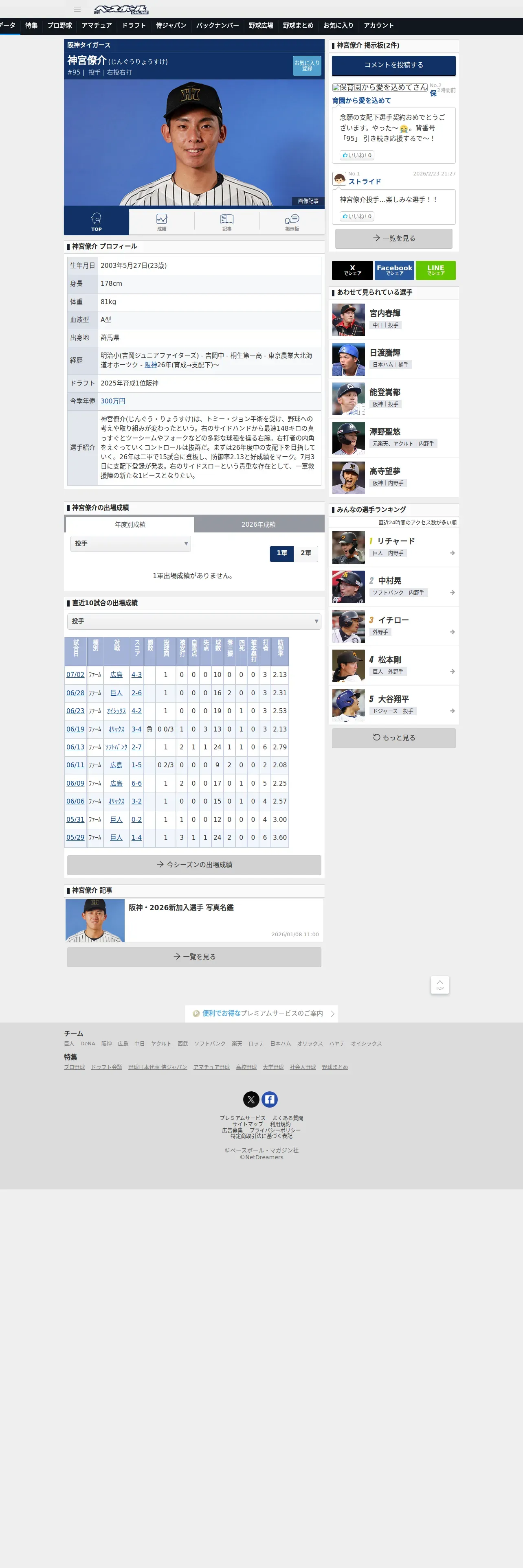Open ranked player 大谷翔平
The height and width of the screenshot is (1568, 523).
pyautogui.click(x=393, y=704)
